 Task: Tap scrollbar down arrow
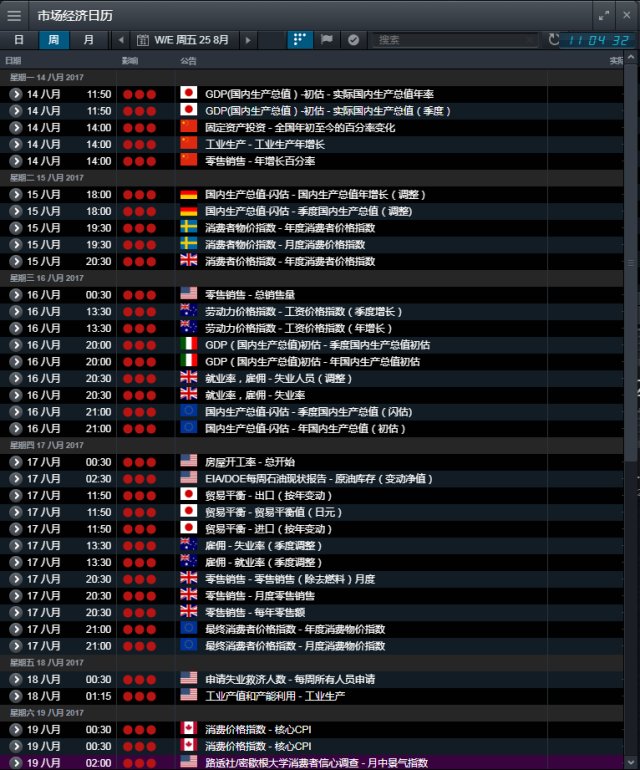[631, 763]
